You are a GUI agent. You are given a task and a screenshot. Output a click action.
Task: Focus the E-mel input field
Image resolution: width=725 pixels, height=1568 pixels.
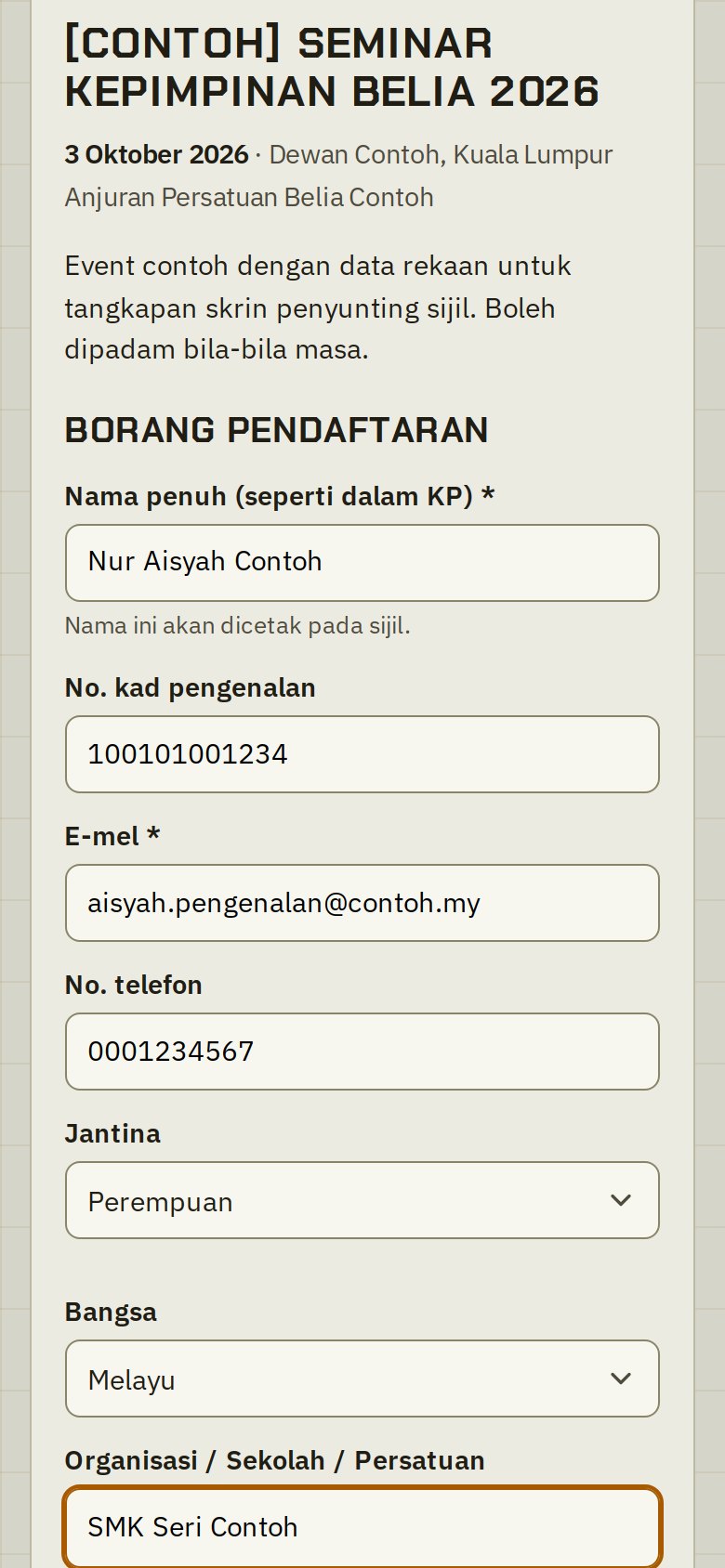(x=362, y=903)
